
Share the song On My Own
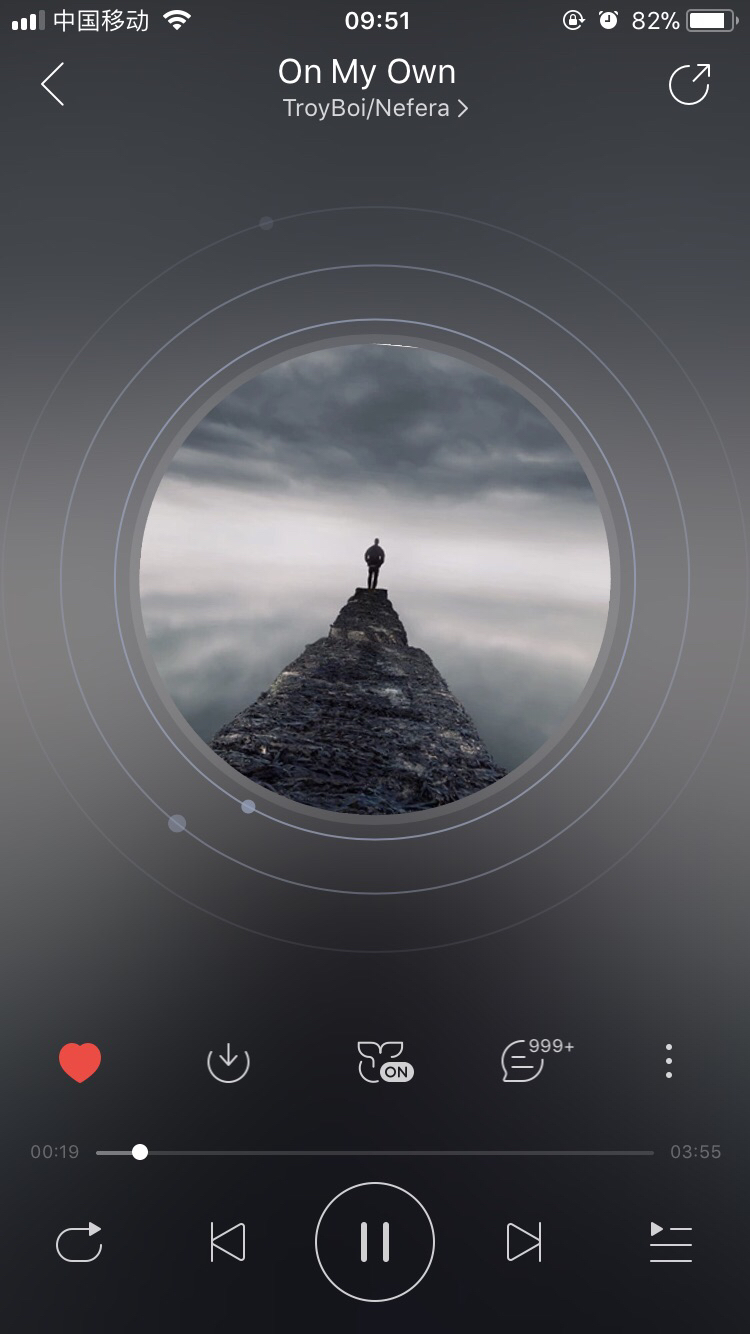(689, 84)
